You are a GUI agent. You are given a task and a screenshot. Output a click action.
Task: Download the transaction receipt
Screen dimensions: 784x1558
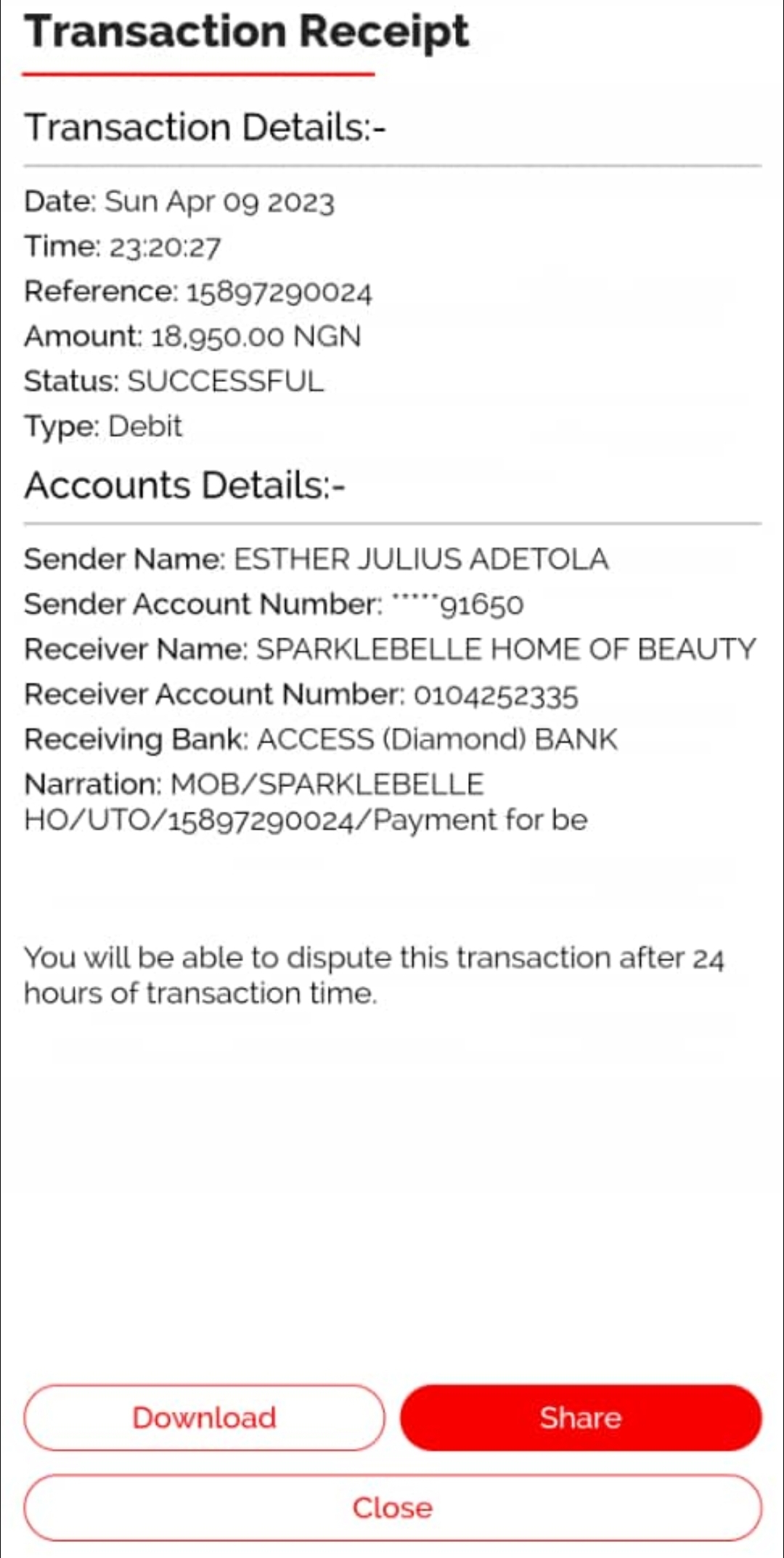point(204,1417)
